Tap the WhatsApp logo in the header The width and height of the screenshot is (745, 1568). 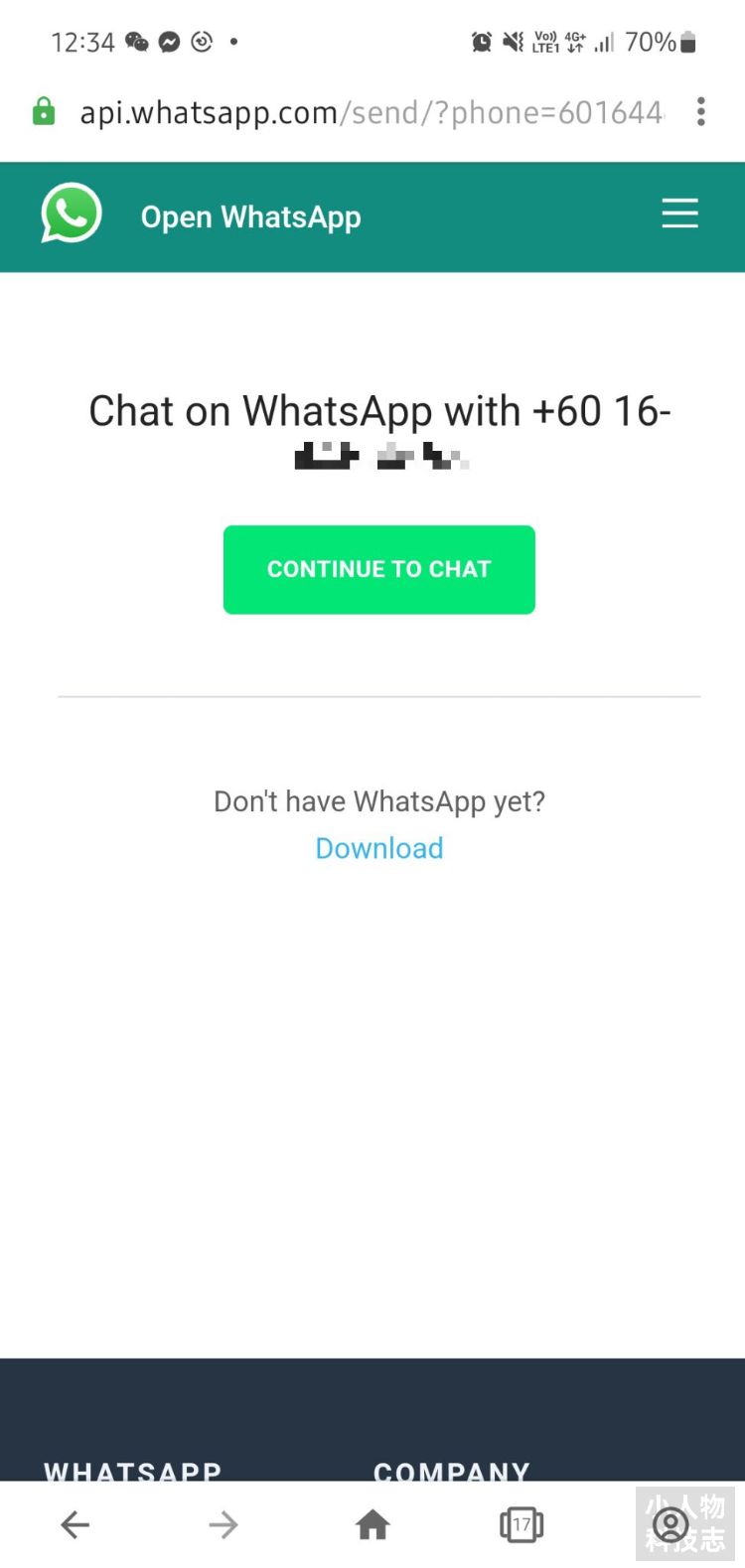pos(72,214)
